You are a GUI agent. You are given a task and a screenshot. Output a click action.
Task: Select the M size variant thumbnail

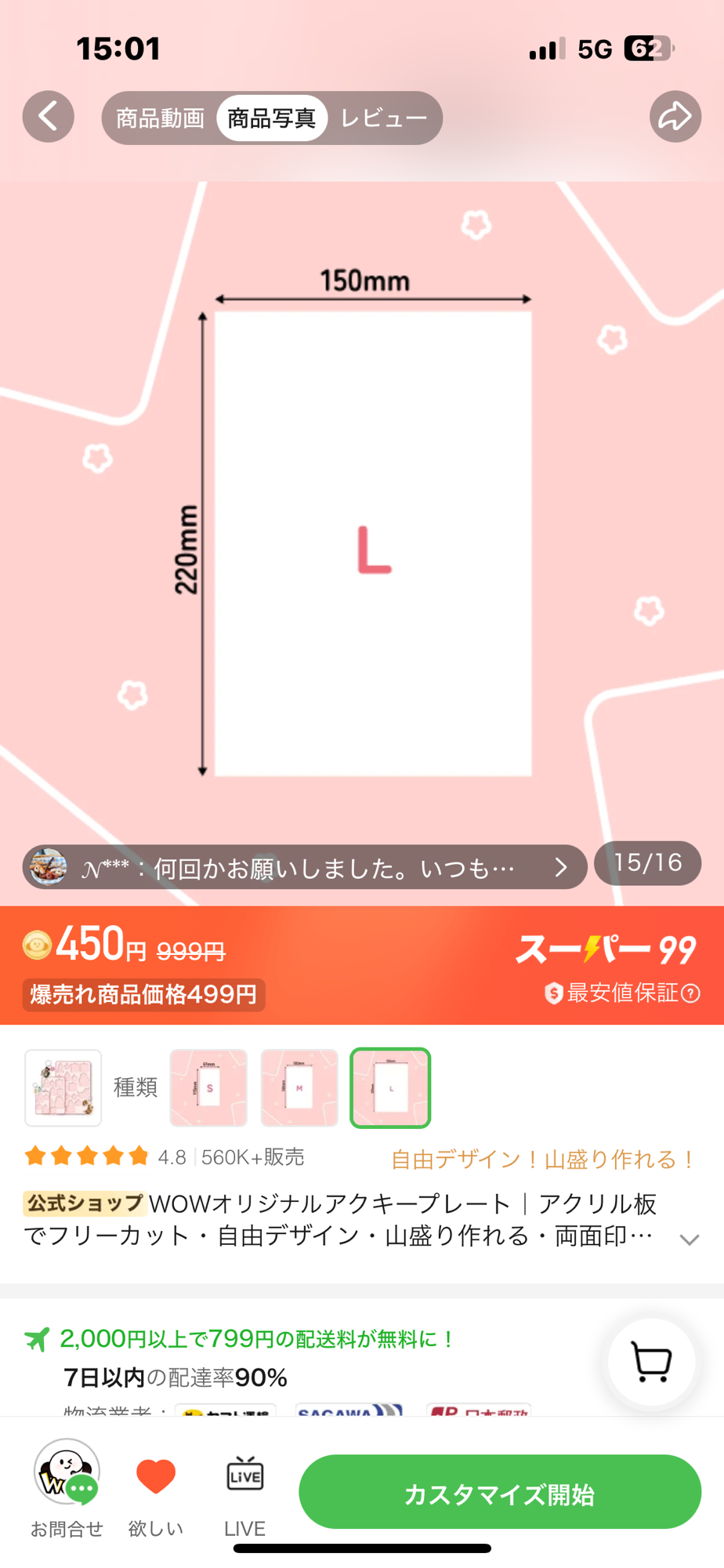(299, 1087)
